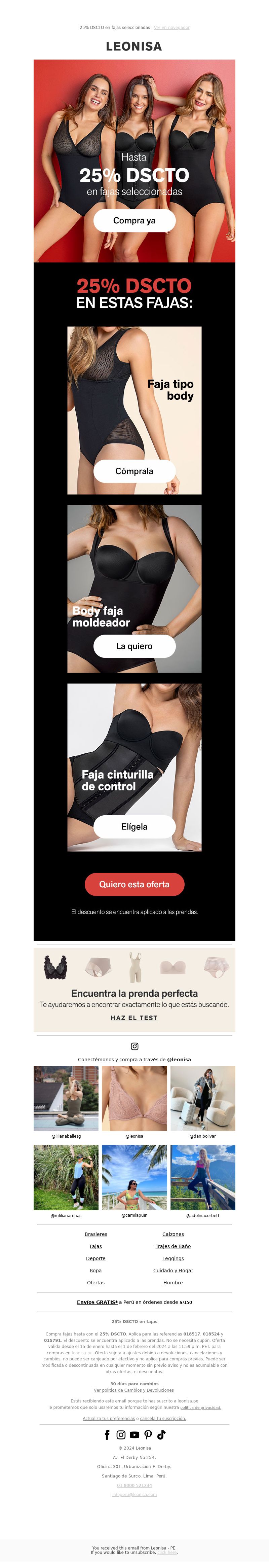Open the @camilapuin beach photo
269x1568 pixels.
[134, 1177]
